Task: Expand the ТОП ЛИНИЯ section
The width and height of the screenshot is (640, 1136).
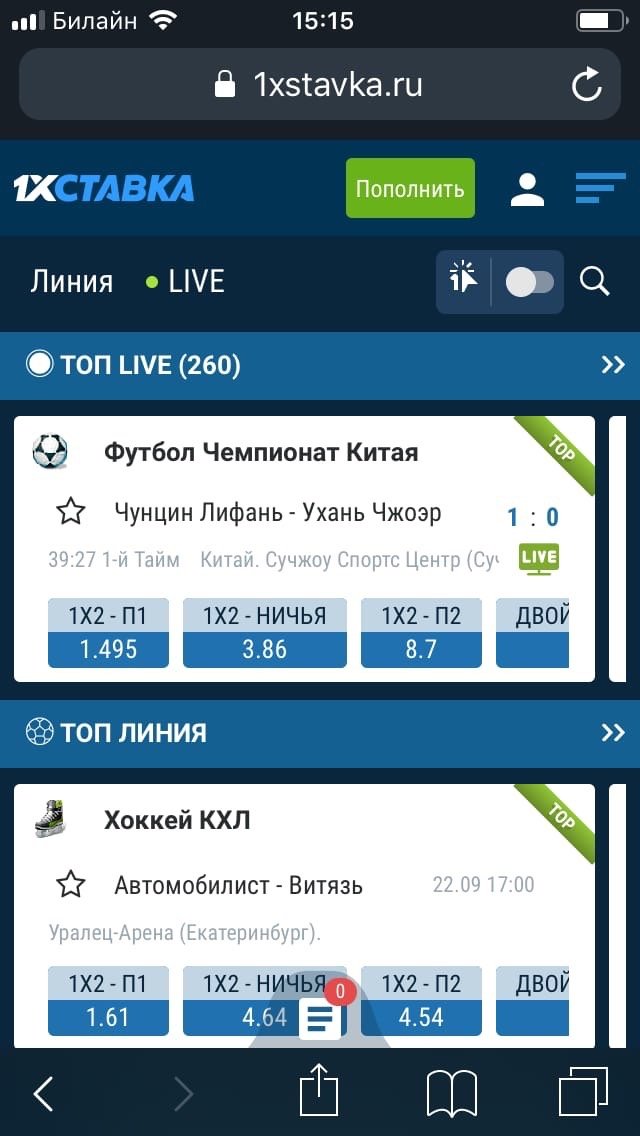Action: pos(612,733)
